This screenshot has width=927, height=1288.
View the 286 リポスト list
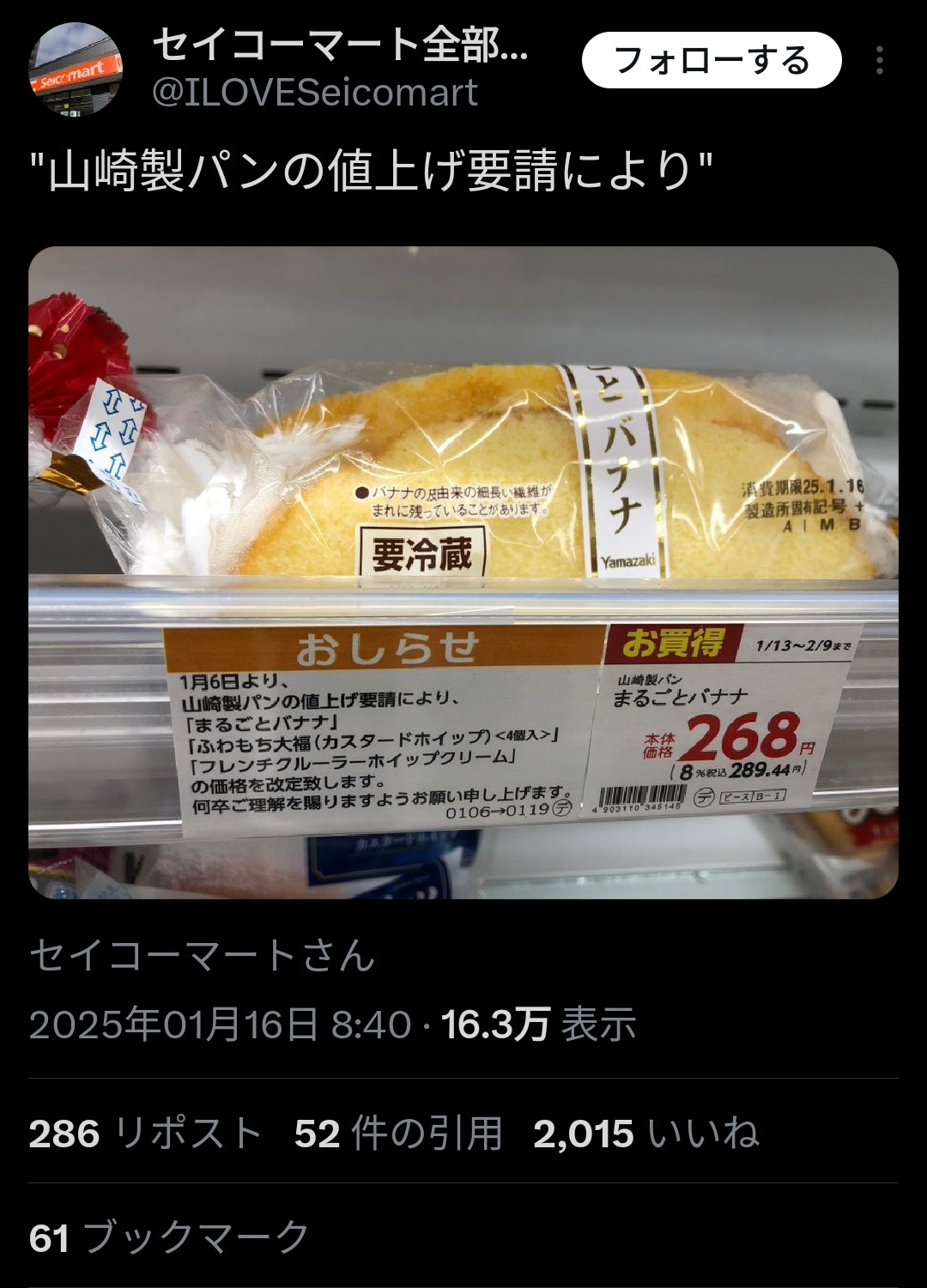point(144,1134)
